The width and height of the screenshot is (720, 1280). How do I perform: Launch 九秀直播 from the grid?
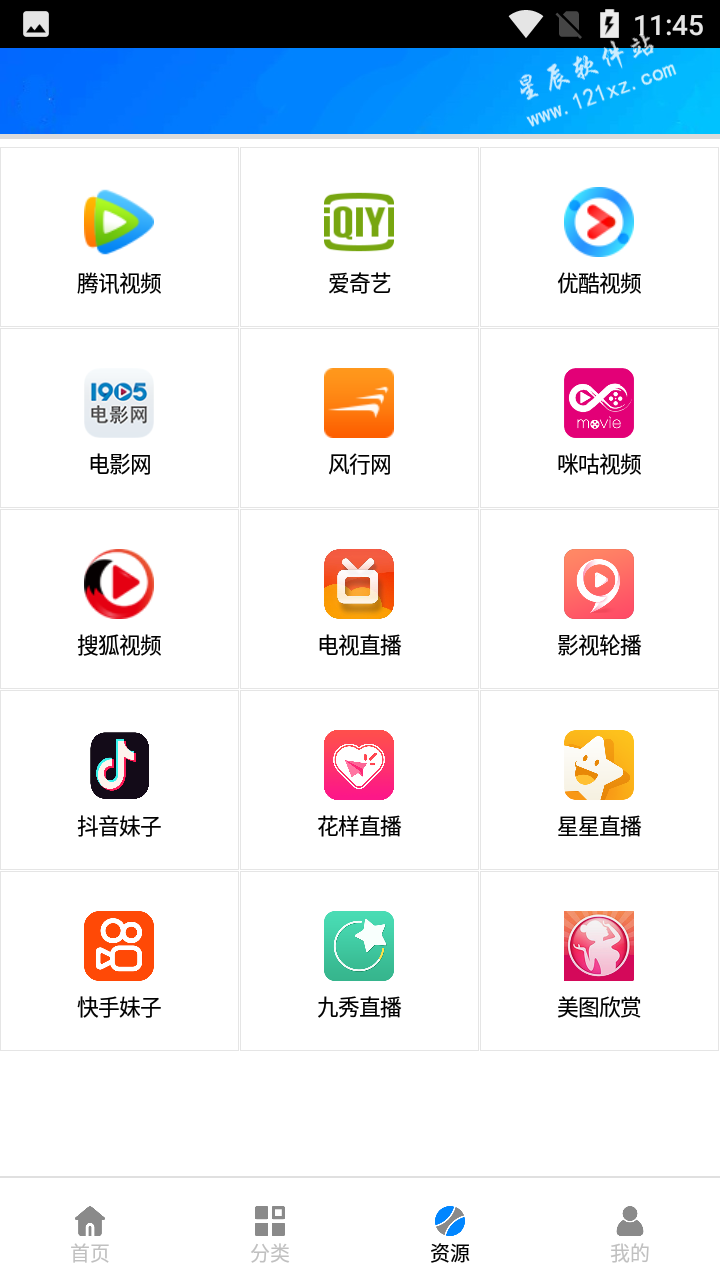[x=359, y=962]
